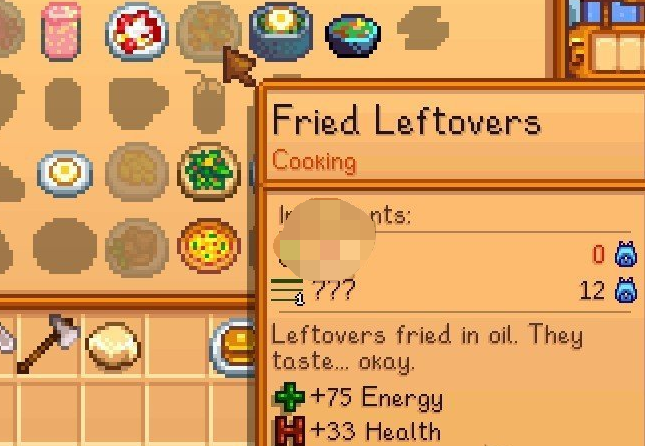Select the red and white plate recipe
Screen dimensions: 645x446
(x=135, y=32)
